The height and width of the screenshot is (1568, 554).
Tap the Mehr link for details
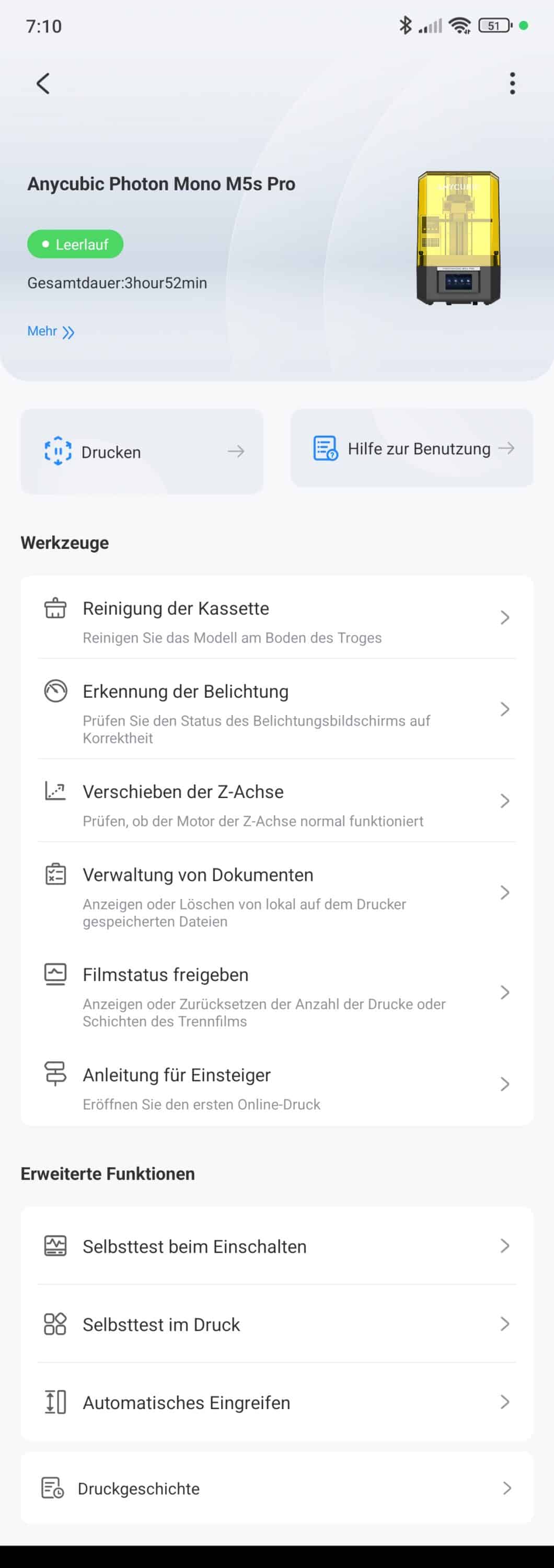(51, 331)
